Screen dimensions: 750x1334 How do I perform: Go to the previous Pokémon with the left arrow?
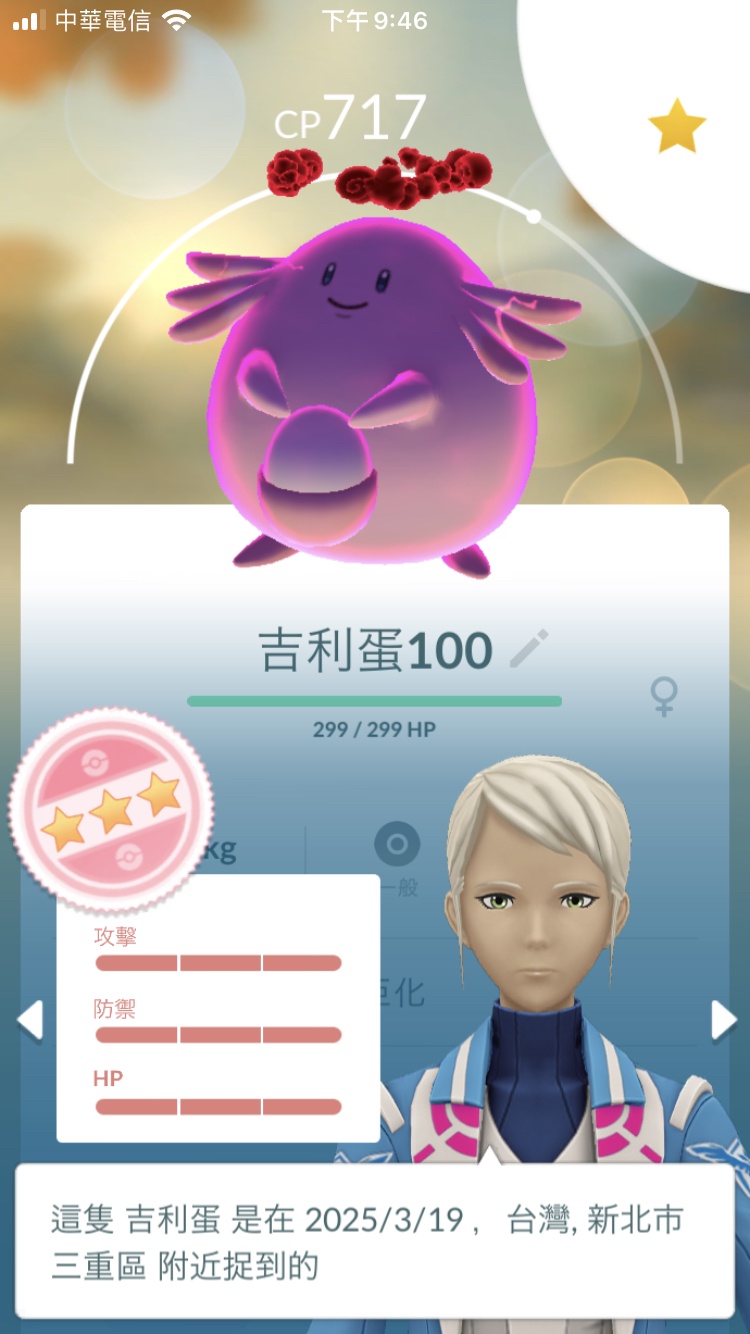click(x=30, y=1020)
